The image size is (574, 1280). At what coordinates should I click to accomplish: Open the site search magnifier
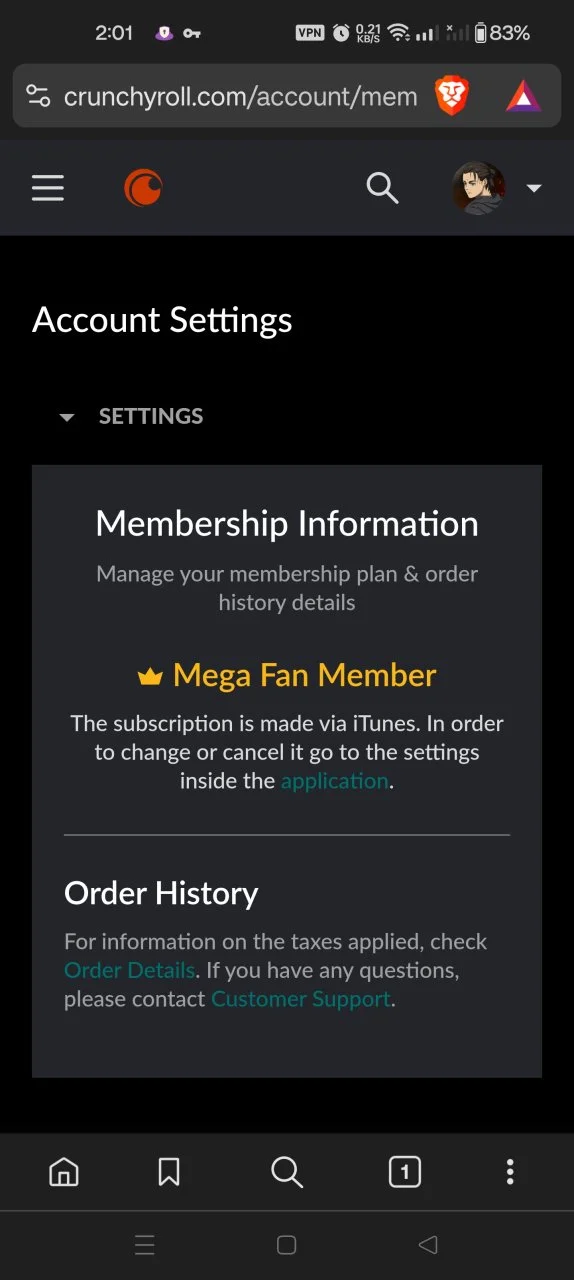(x=382, y=187)
